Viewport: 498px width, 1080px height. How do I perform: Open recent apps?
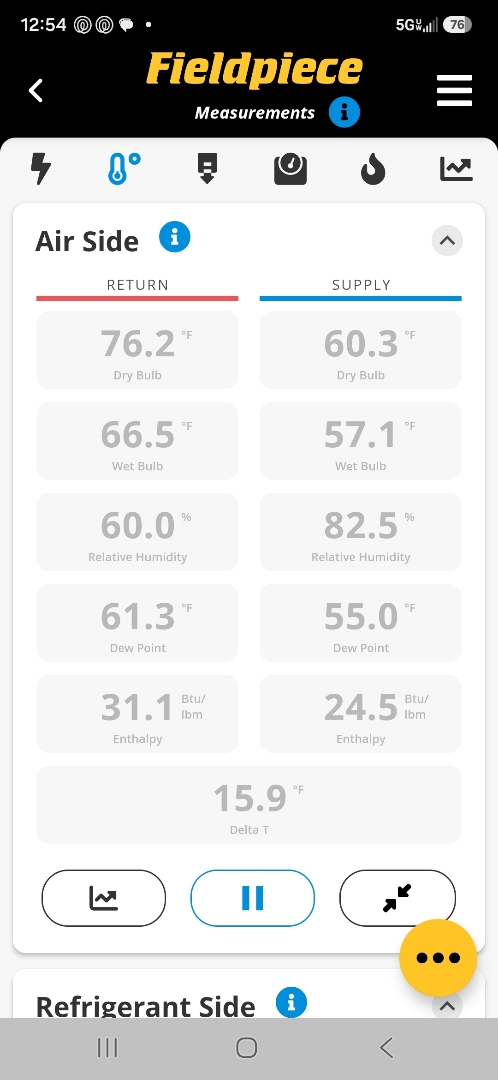click(107, 1048)
